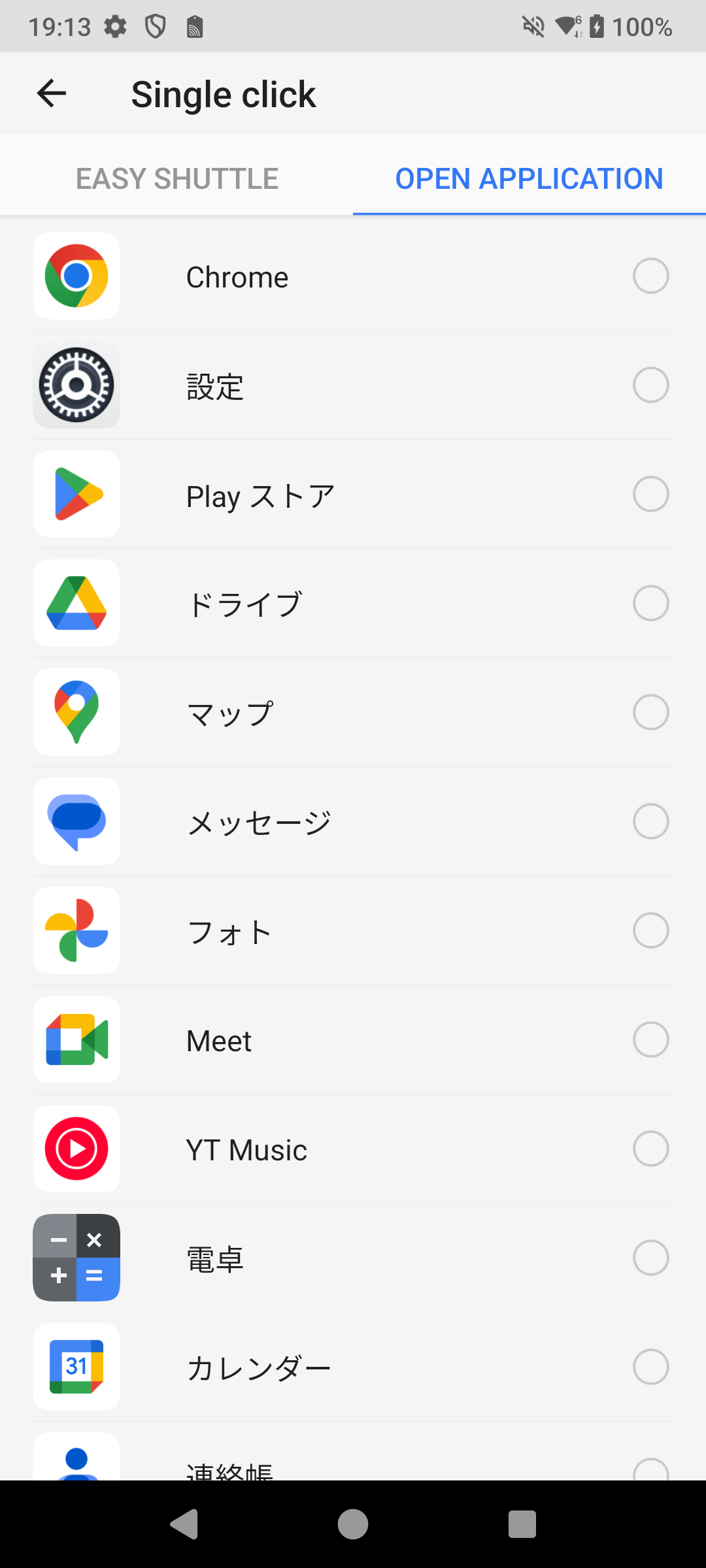Select the マップ option
This screenshot has width=706, height=1568.
coord(650,712)
